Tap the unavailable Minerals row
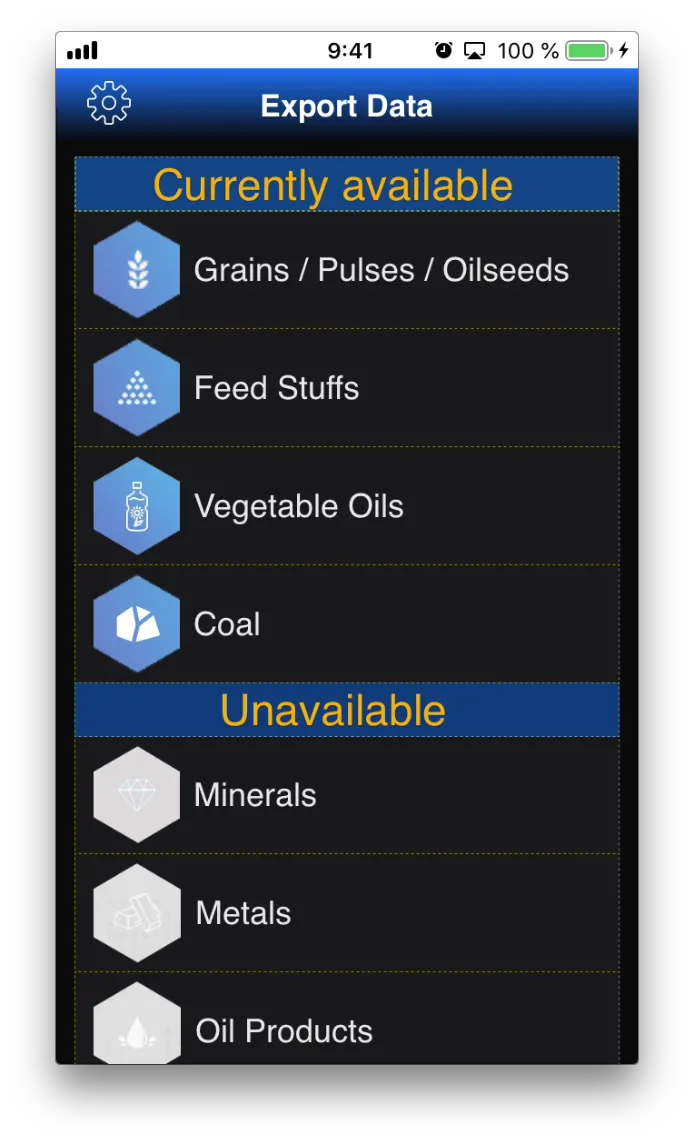694x1144 pixels. [x=347, y=795]
